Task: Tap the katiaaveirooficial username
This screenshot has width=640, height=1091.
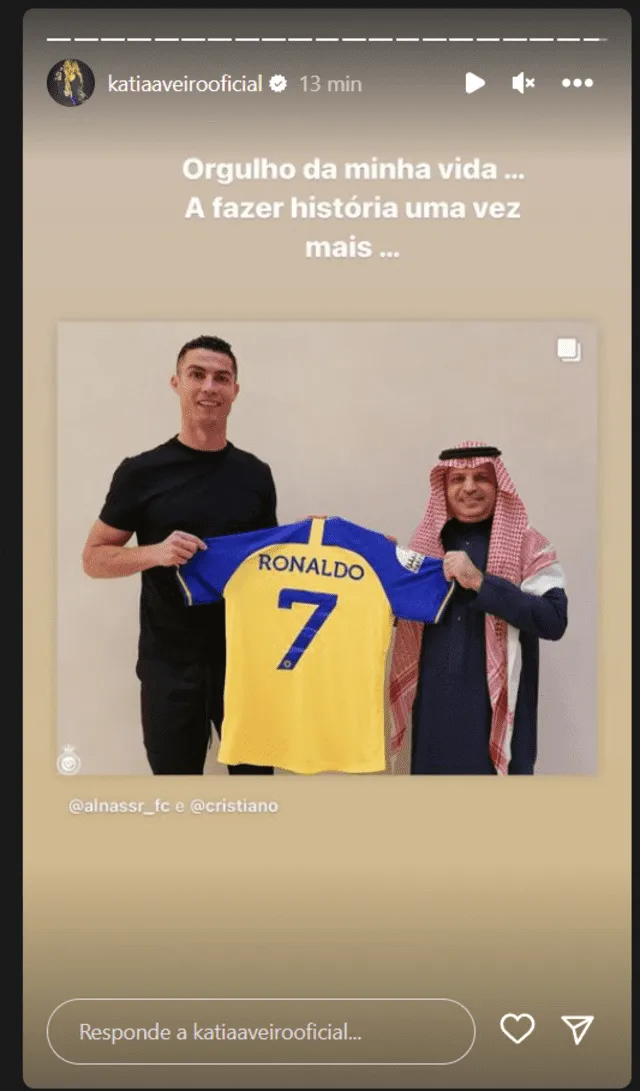Action: [185, 84]
